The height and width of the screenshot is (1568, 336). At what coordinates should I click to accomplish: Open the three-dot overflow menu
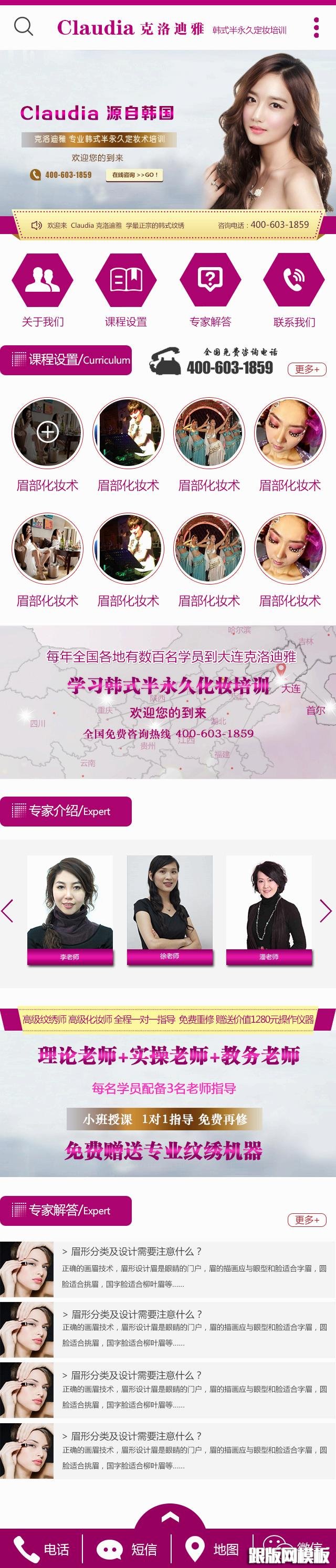pyautogui.click(x=316, y=27)
